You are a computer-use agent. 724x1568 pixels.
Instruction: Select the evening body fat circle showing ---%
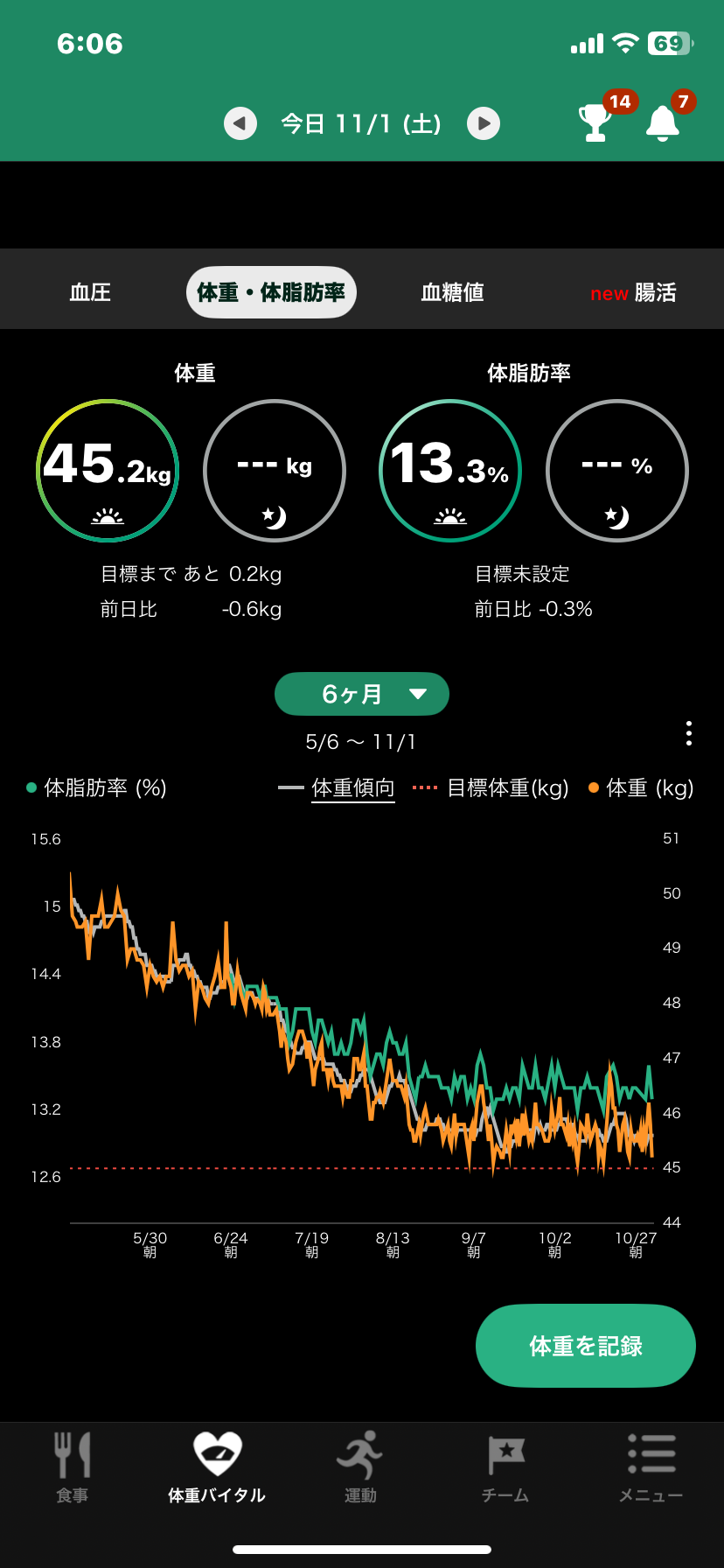(617, 470)
